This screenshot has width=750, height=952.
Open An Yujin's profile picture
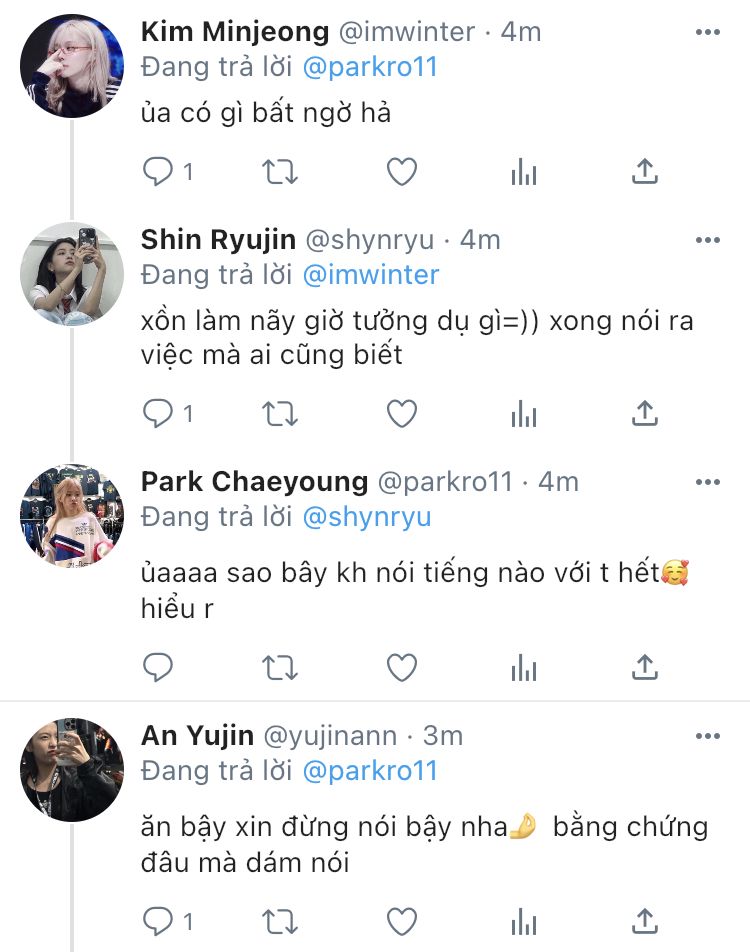click(x=72, y=769)
